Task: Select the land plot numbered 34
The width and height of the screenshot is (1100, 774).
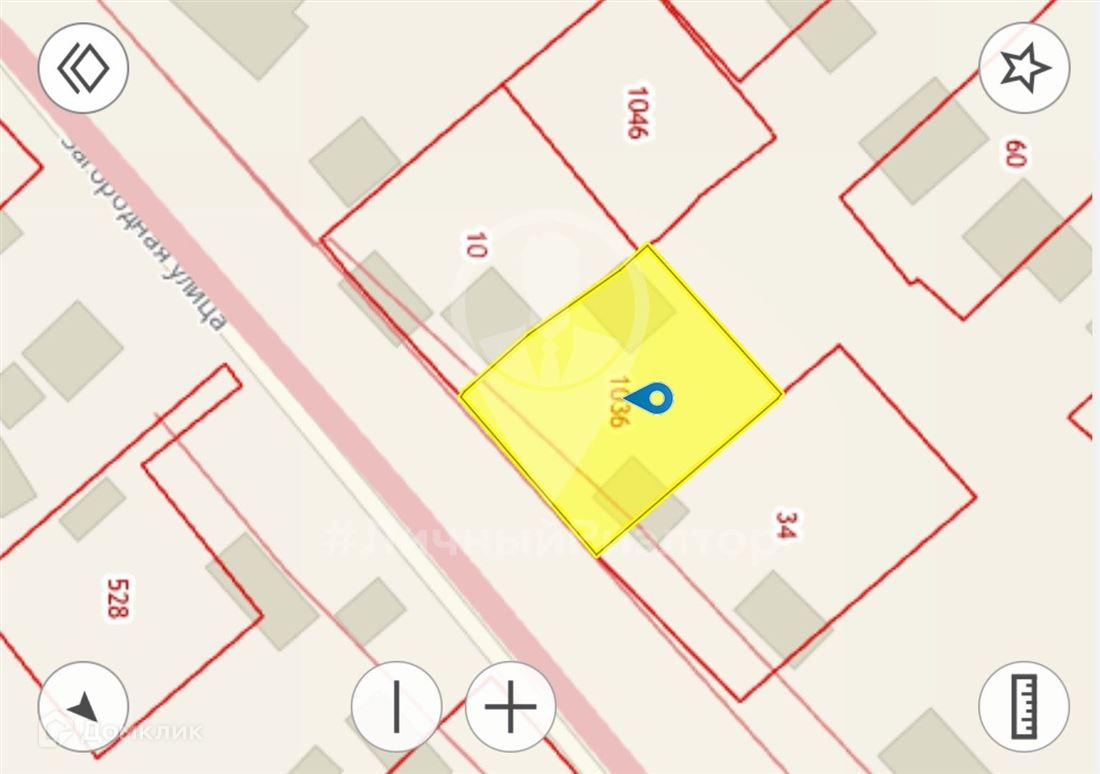Action: click(x=786, y=525)
